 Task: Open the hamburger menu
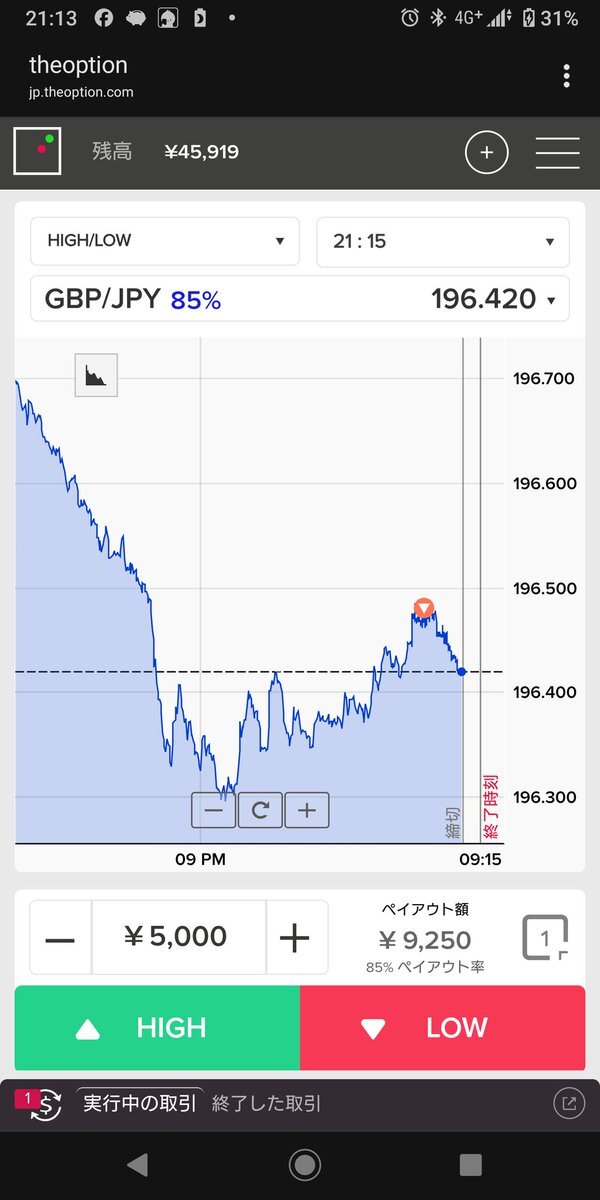pos(558,153)
